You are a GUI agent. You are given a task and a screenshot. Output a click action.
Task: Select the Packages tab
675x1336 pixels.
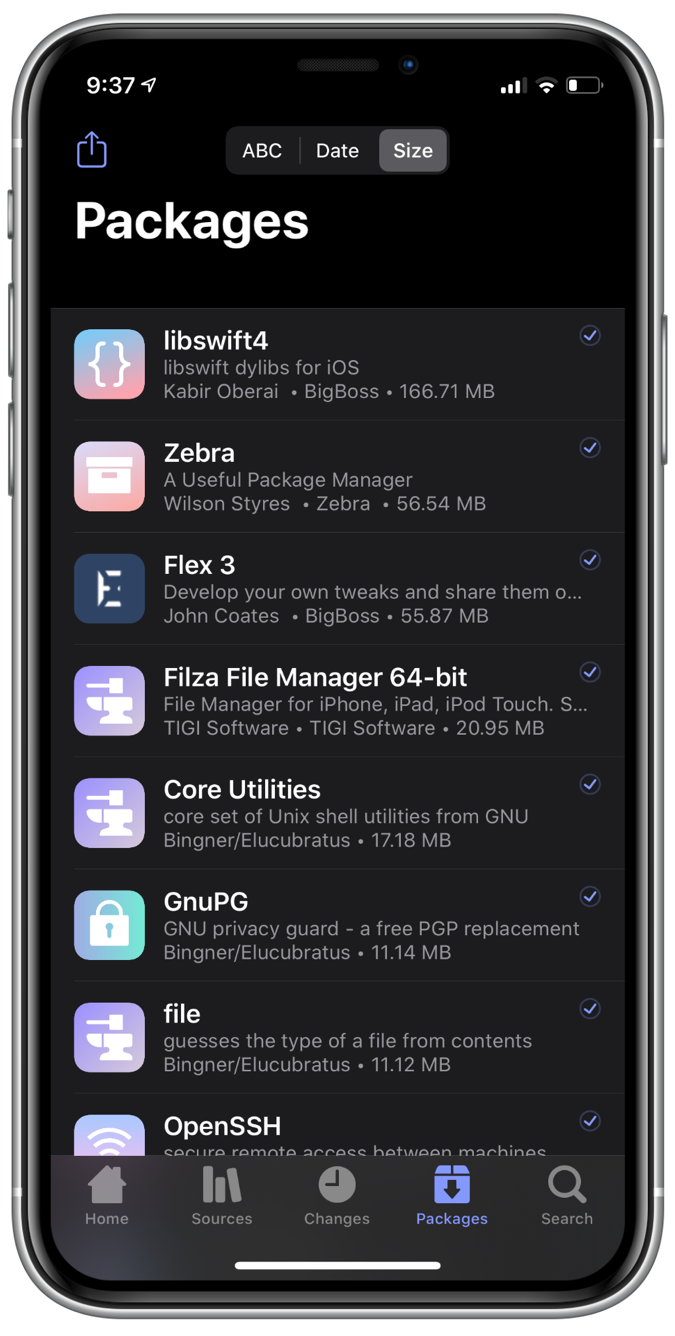point(452,1196)
